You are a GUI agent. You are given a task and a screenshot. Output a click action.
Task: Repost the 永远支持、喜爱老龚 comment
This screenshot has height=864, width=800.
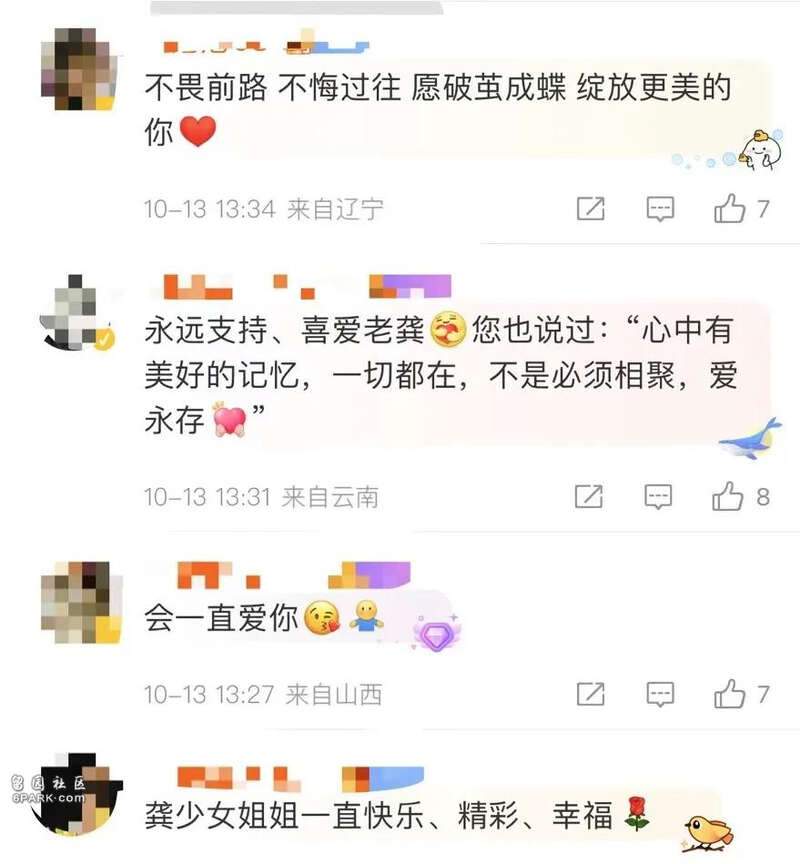coord(589,496)
